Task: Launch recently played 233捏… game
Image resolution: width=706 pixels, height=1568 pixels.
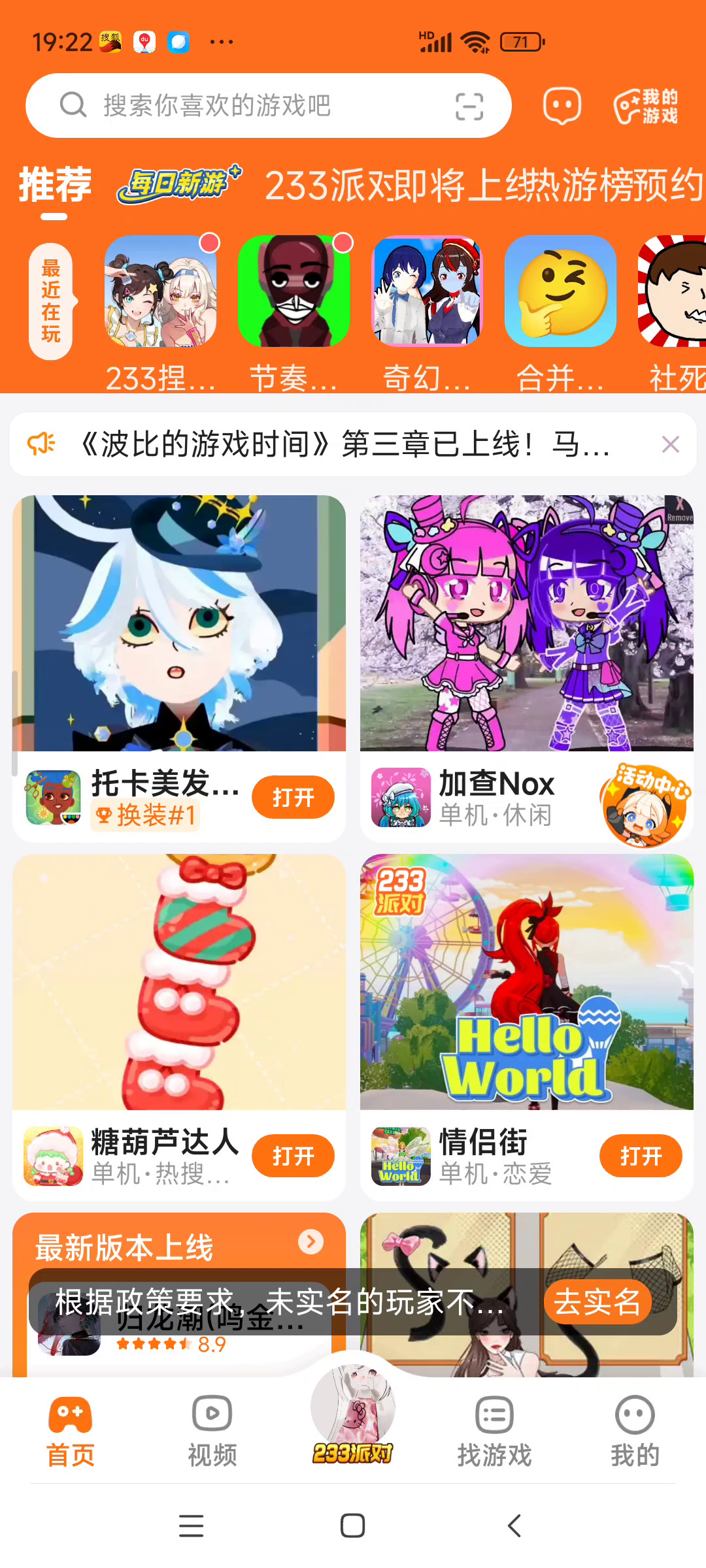Action: [161, 291]
